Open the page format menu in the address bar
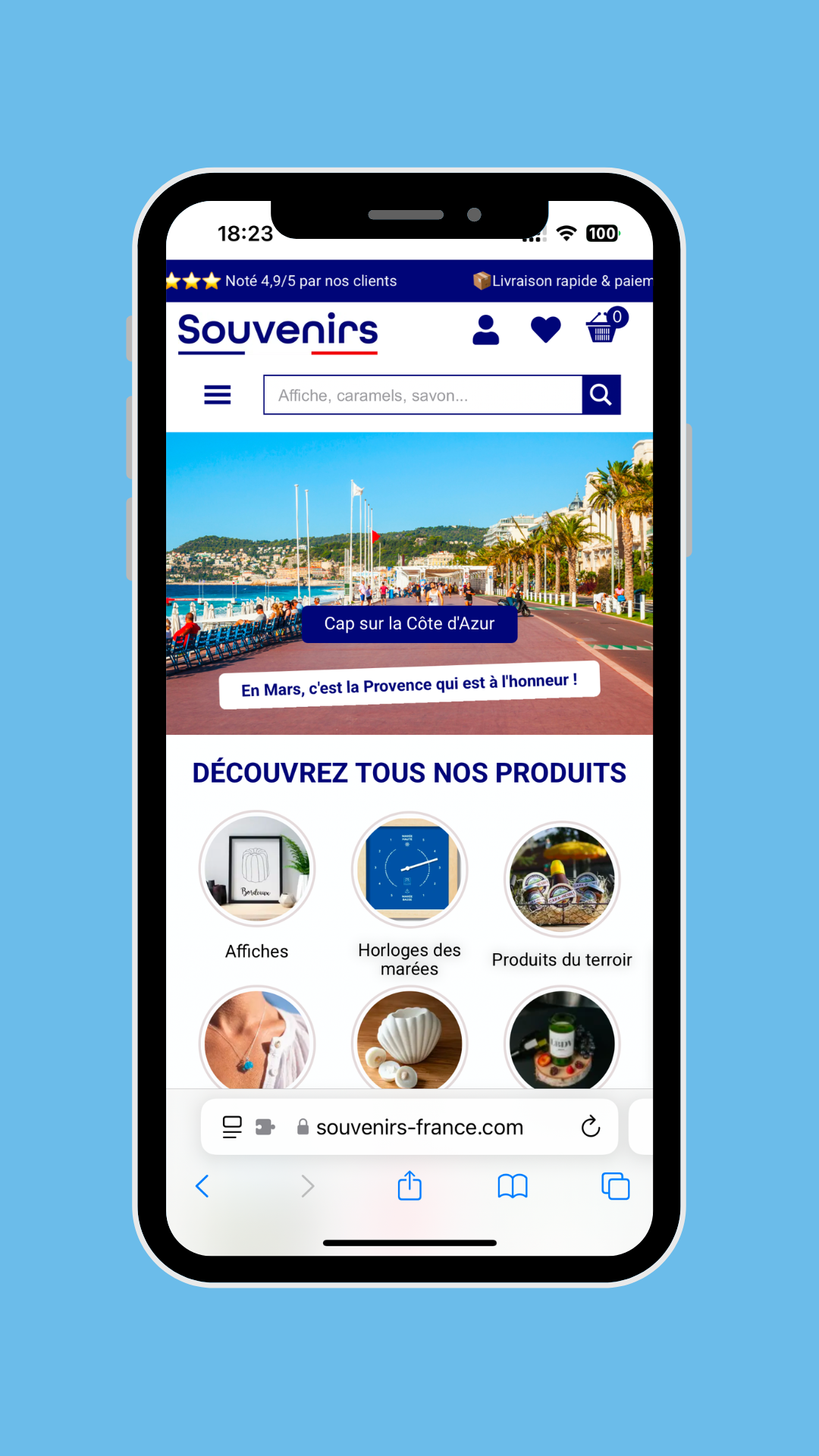Screen dimensions: 819x1456 pos(232,1127)
